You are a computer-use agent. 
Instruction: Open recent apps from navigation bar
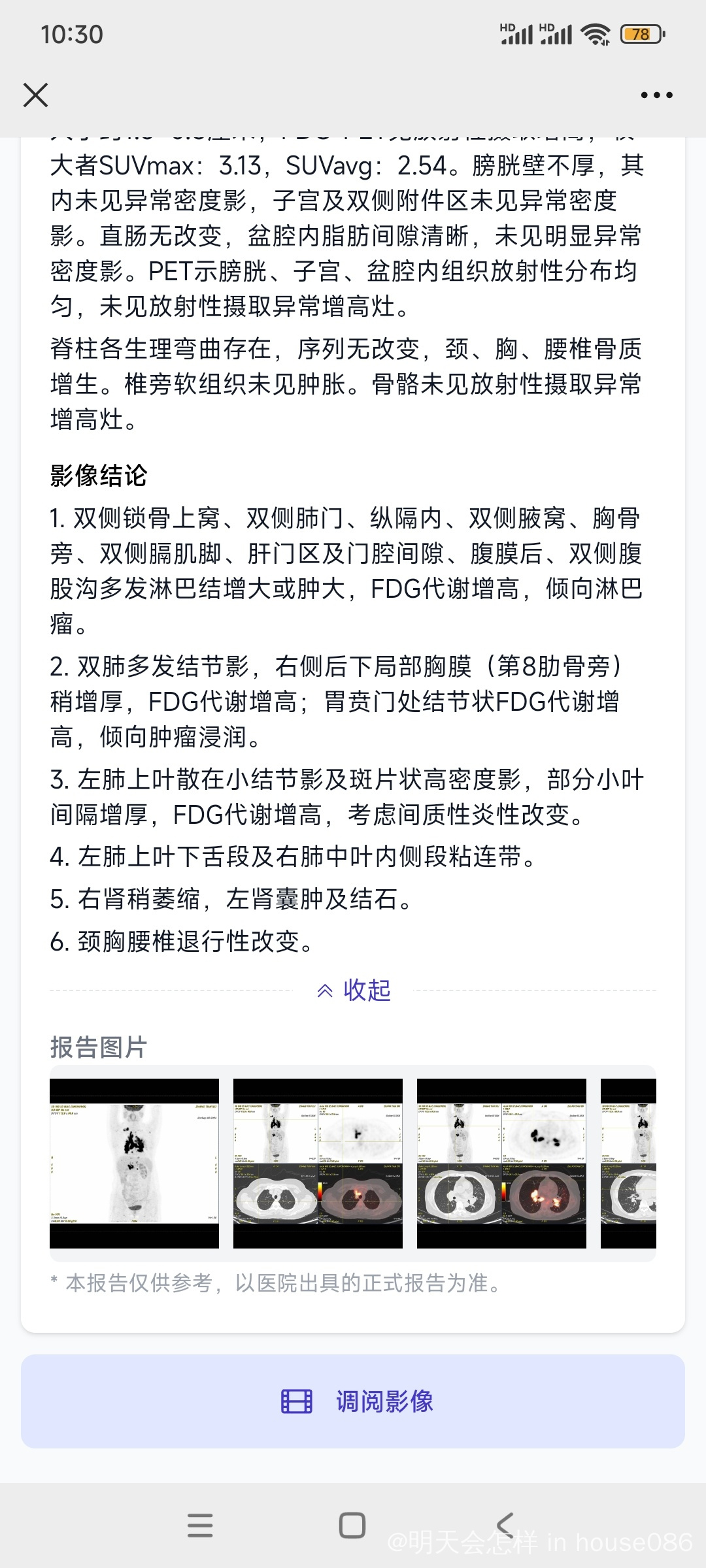(x=200, y=1526)
